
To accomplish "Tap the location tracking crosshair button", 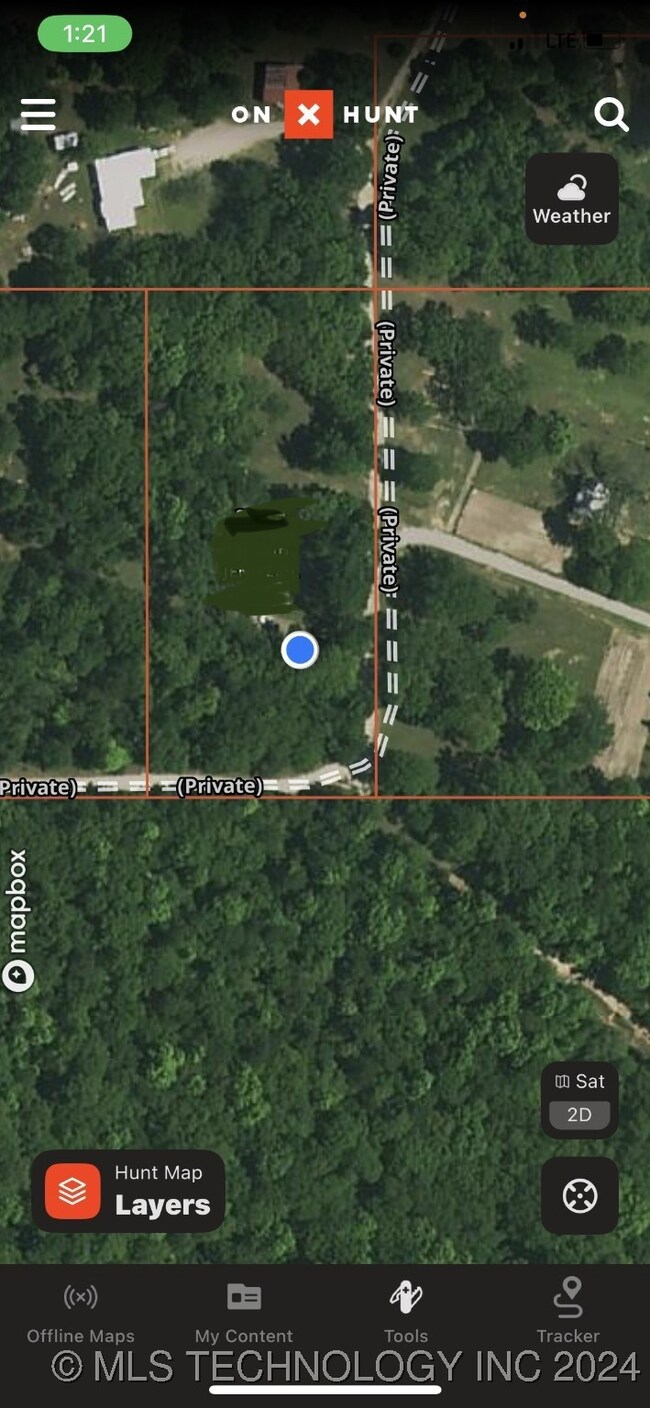I will point(580,1196).
